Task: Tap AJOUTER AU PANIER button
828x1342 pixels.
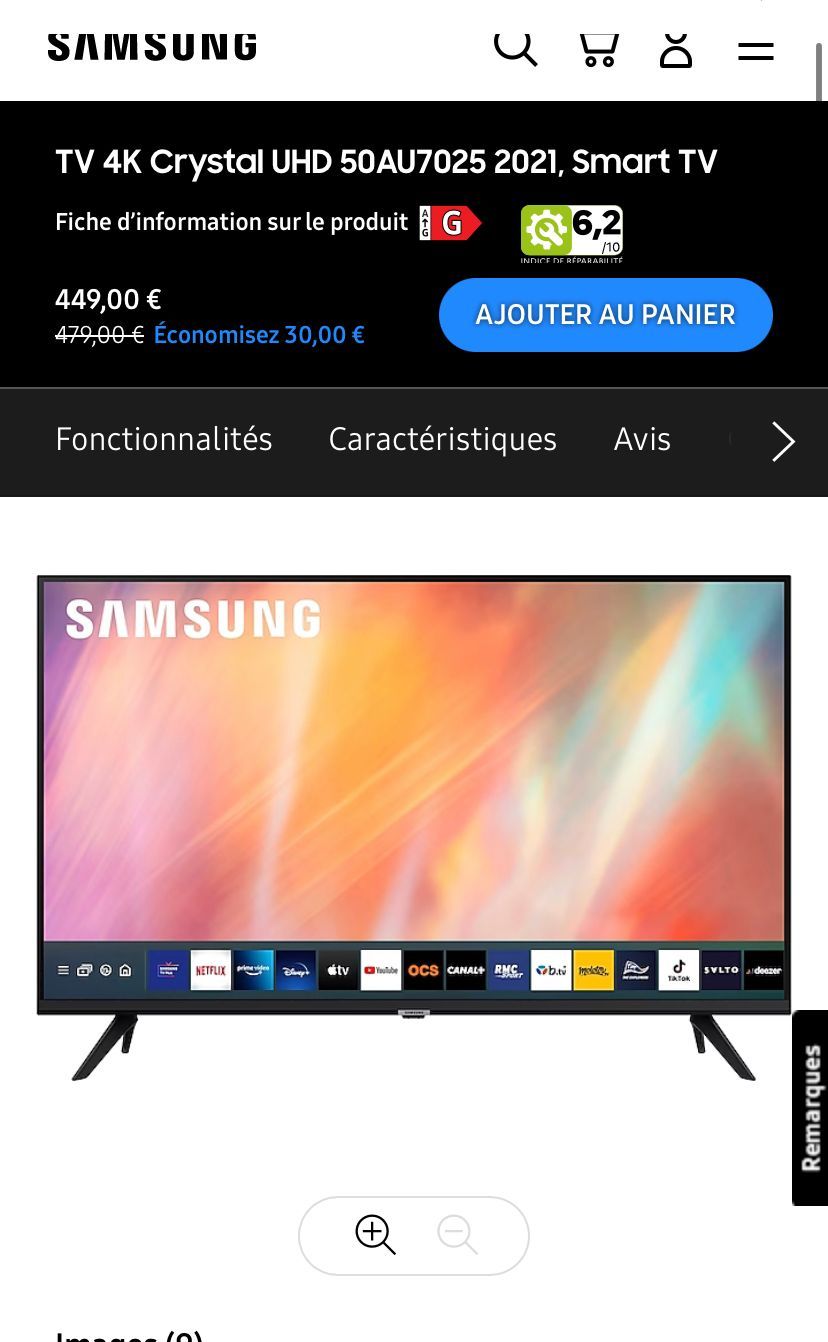Action: point(605,315)
